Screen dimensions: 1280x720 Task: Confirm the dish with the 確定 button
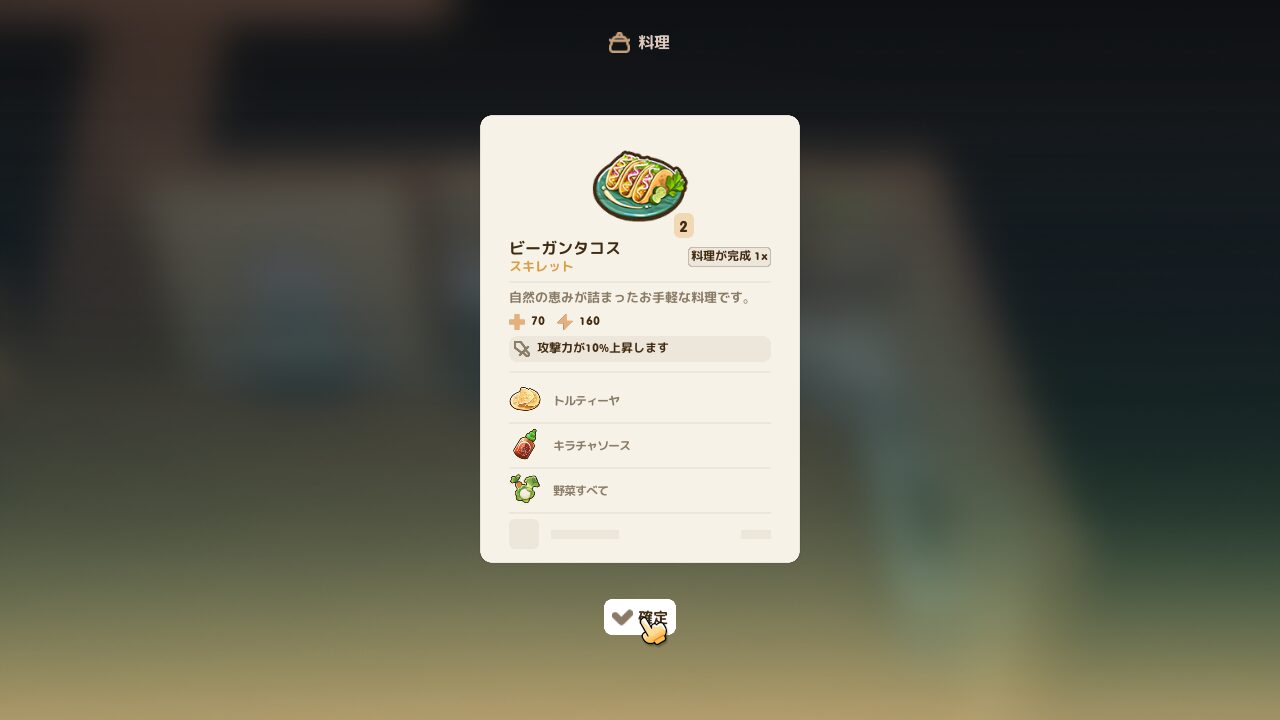[x=639, y=617]
